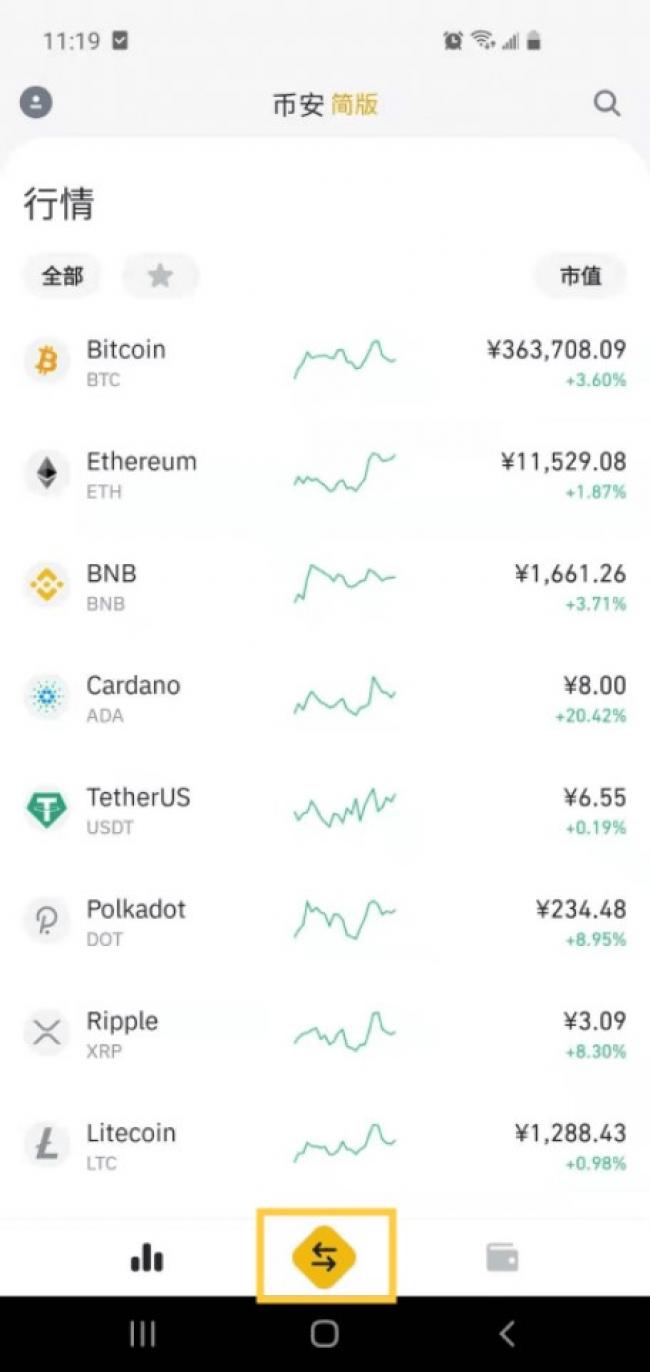Open the search magnifier icon

[607, 103]
